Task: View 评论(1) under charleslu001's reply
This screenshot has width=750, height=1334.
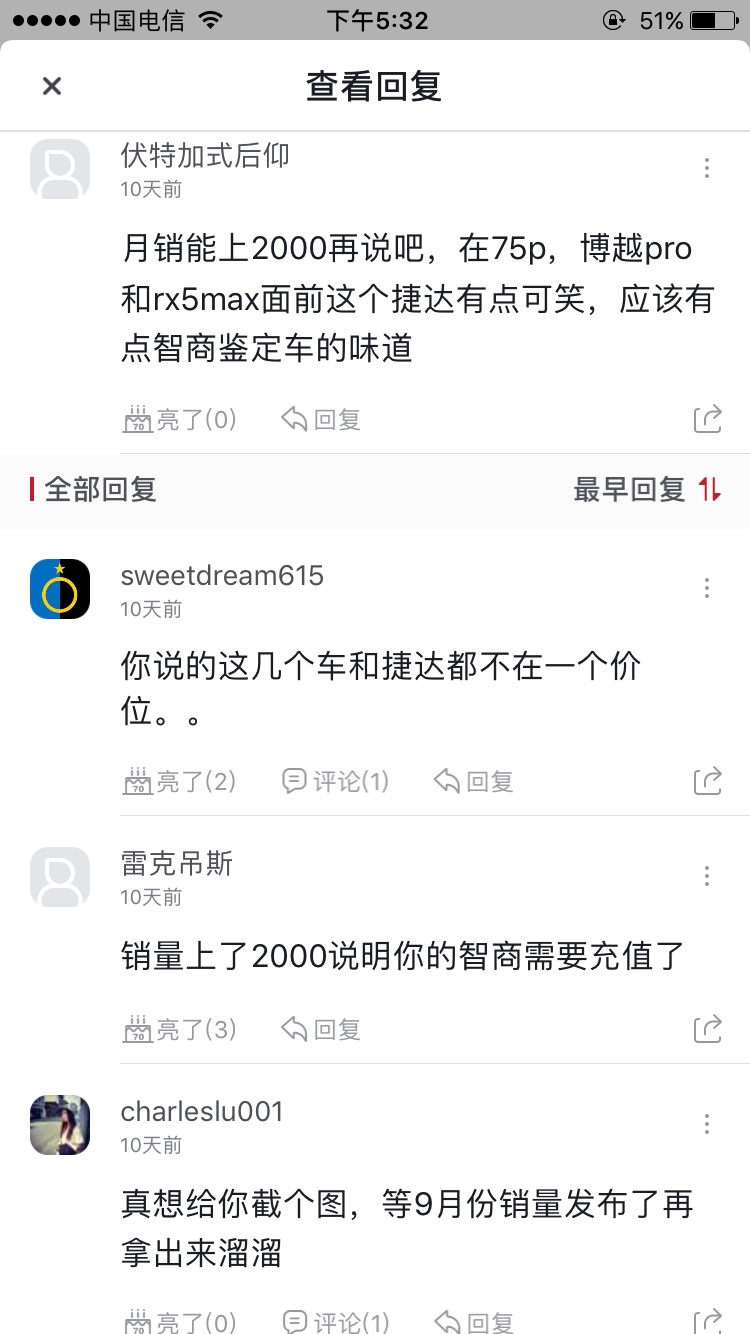Action: click(336, 1322)
